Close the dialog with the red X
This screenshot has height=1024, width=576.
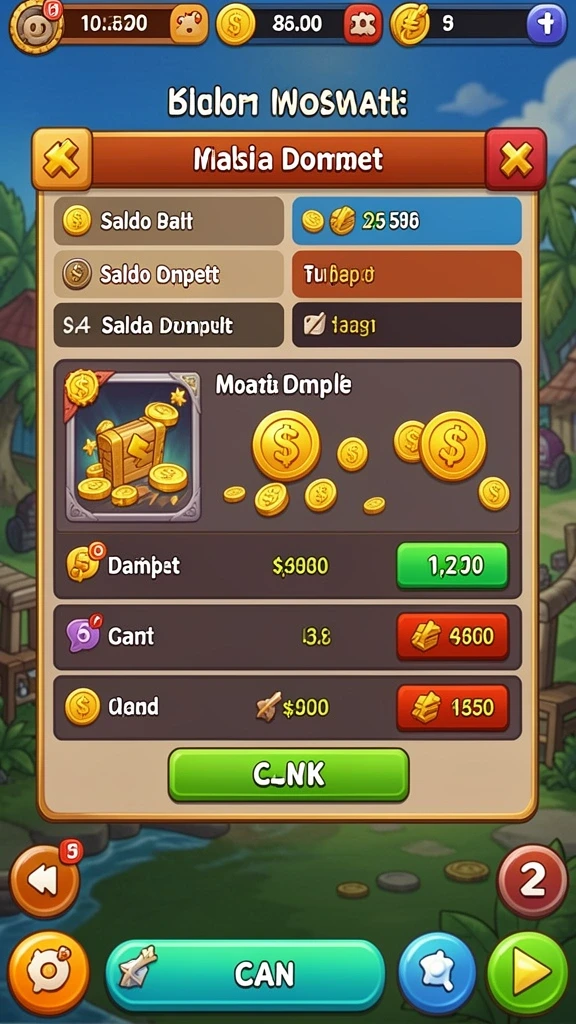click(516, 159)
